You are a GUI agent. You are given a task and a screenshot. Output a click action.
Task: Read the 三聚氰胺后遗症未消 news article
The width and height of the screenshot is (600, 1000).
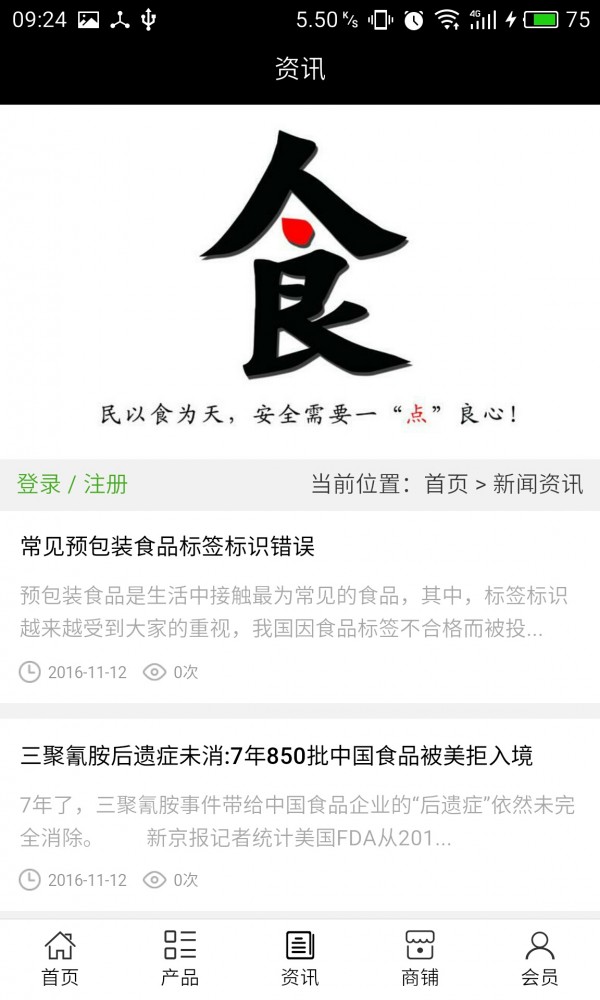277,756
